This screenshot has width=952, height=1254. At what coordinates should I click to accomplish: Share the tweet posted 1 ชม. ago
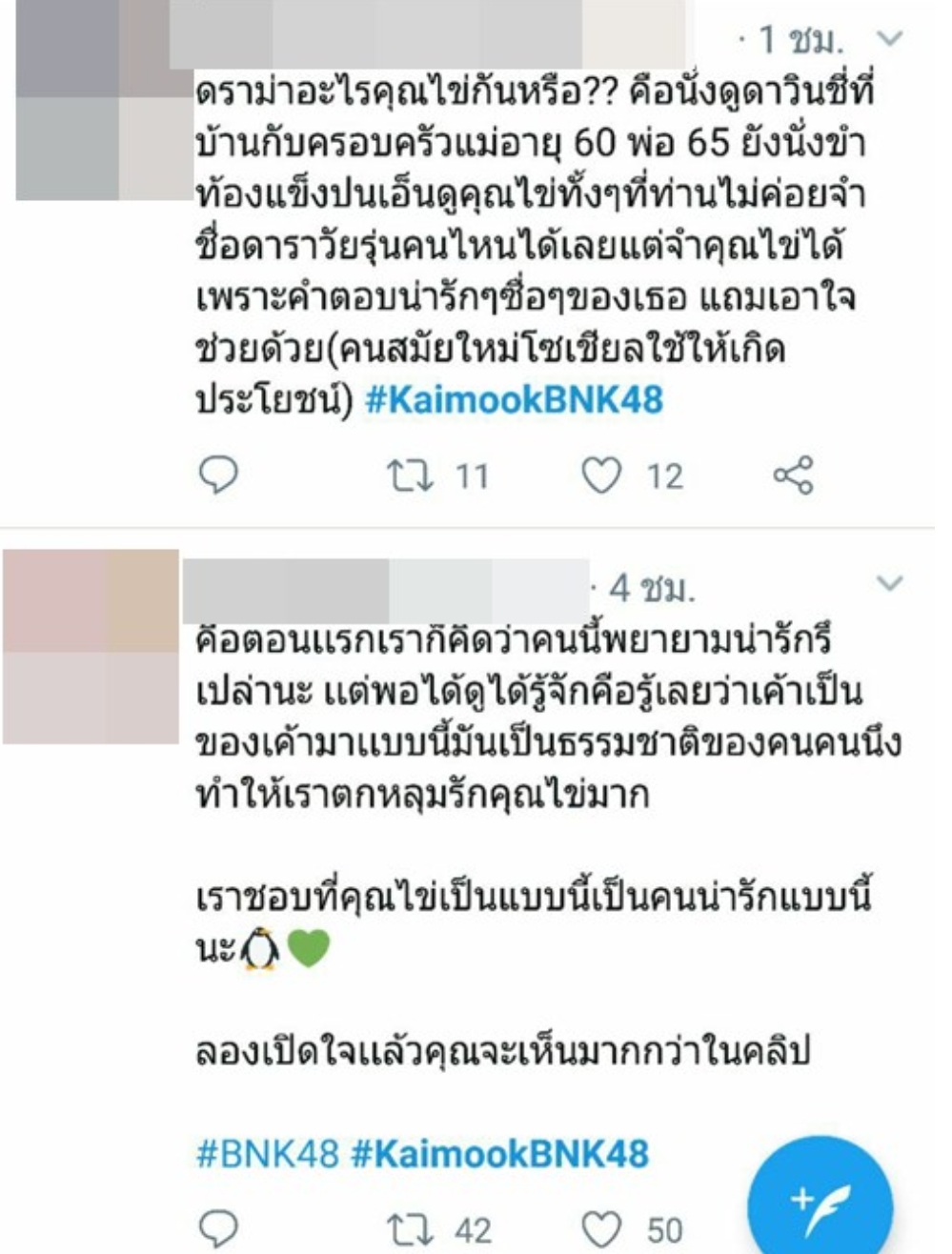click(793, 475)
